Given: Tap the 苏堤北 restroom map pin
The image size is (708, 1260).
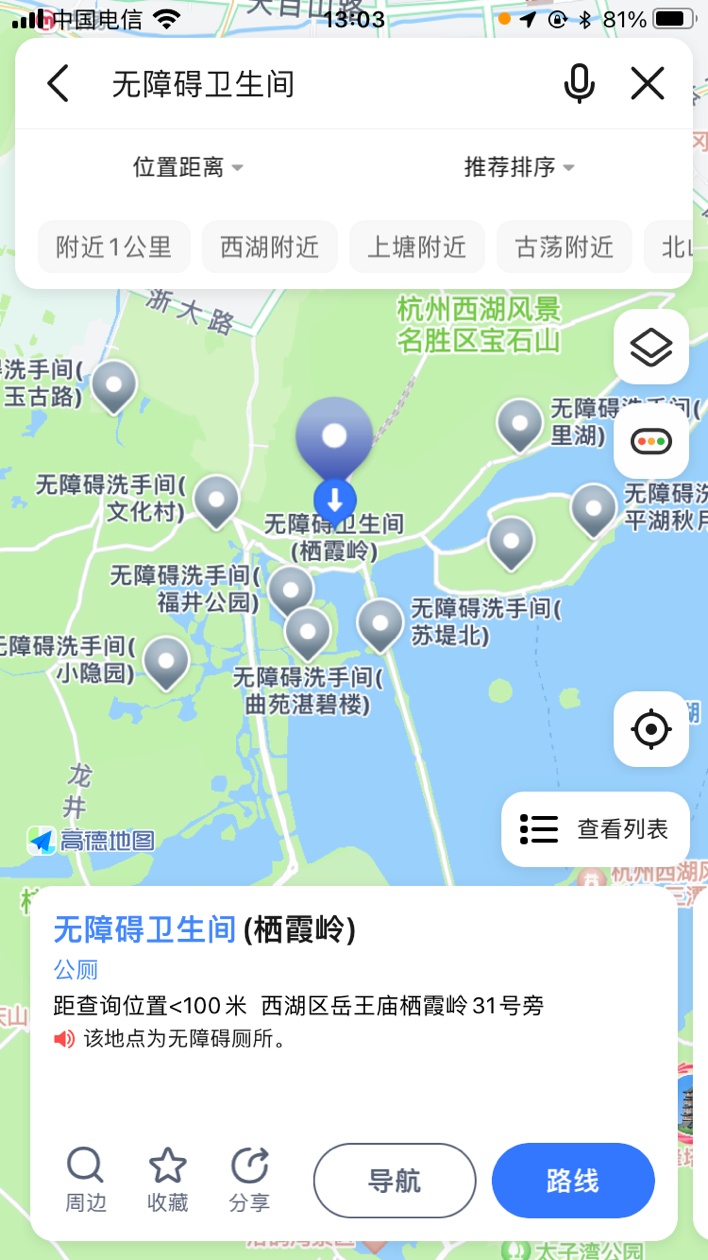Looking at the screenshot, I should (380, 624).
